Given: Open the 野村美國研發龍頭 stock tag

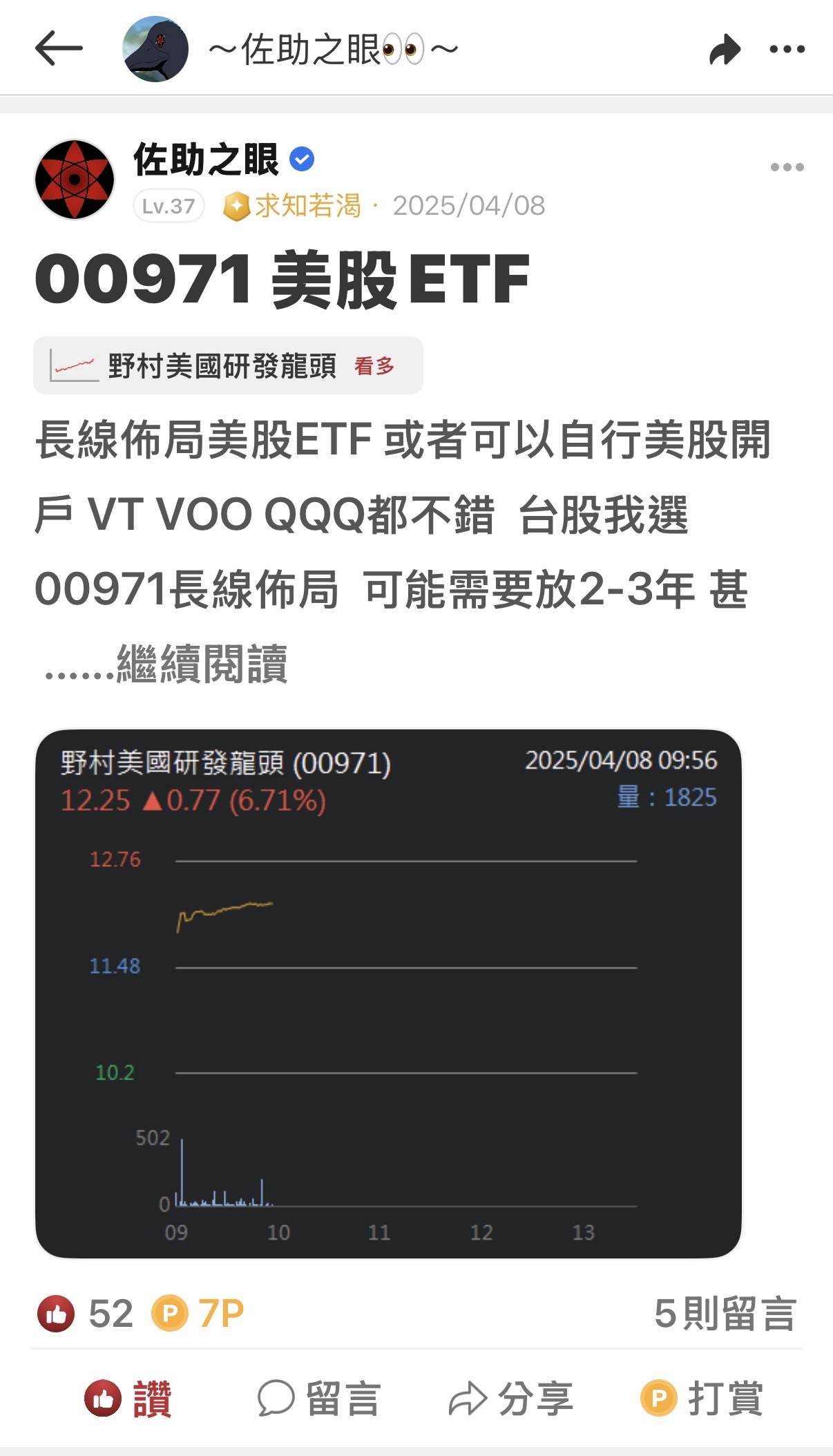Looking at the screenshot, I should coord(221,366).
